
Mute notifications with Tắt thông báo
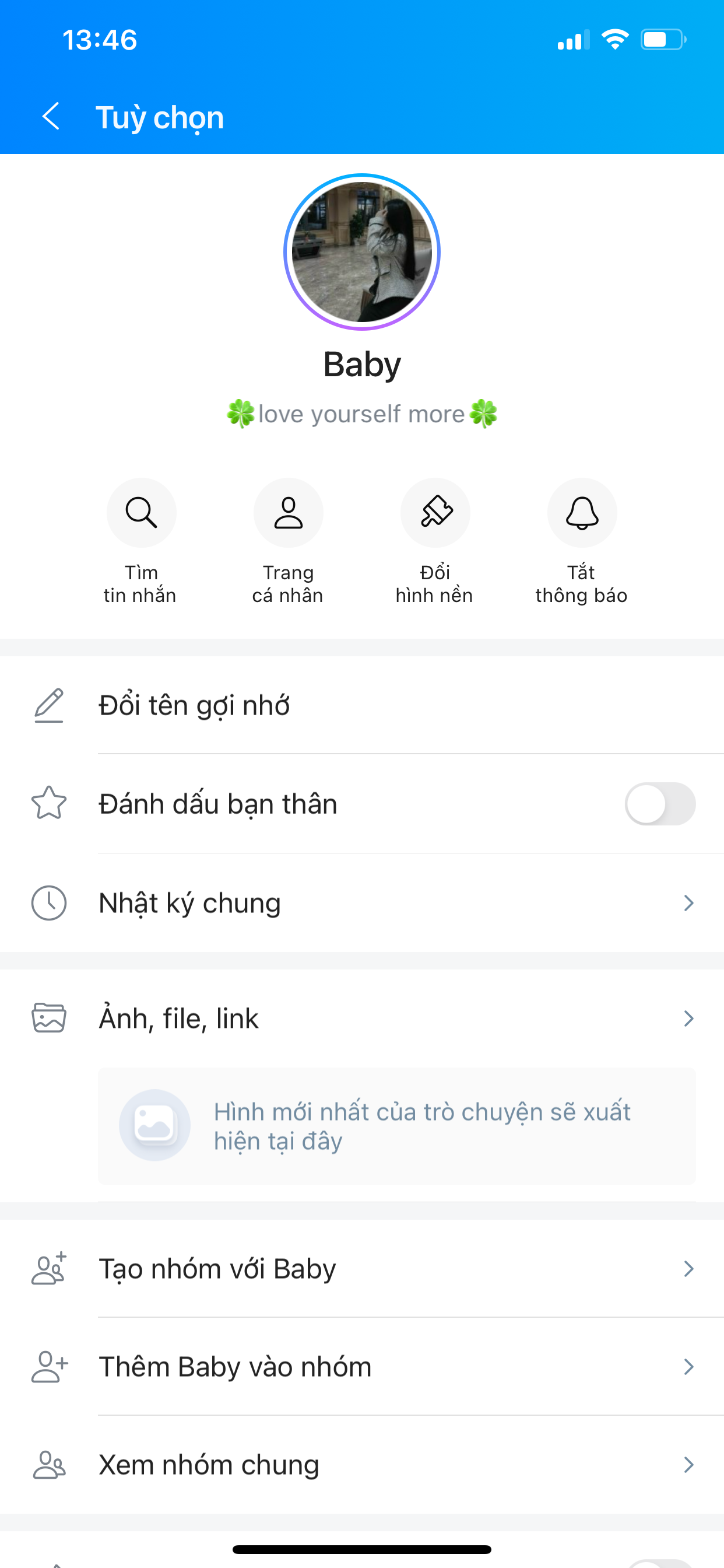tap(582, 513)
